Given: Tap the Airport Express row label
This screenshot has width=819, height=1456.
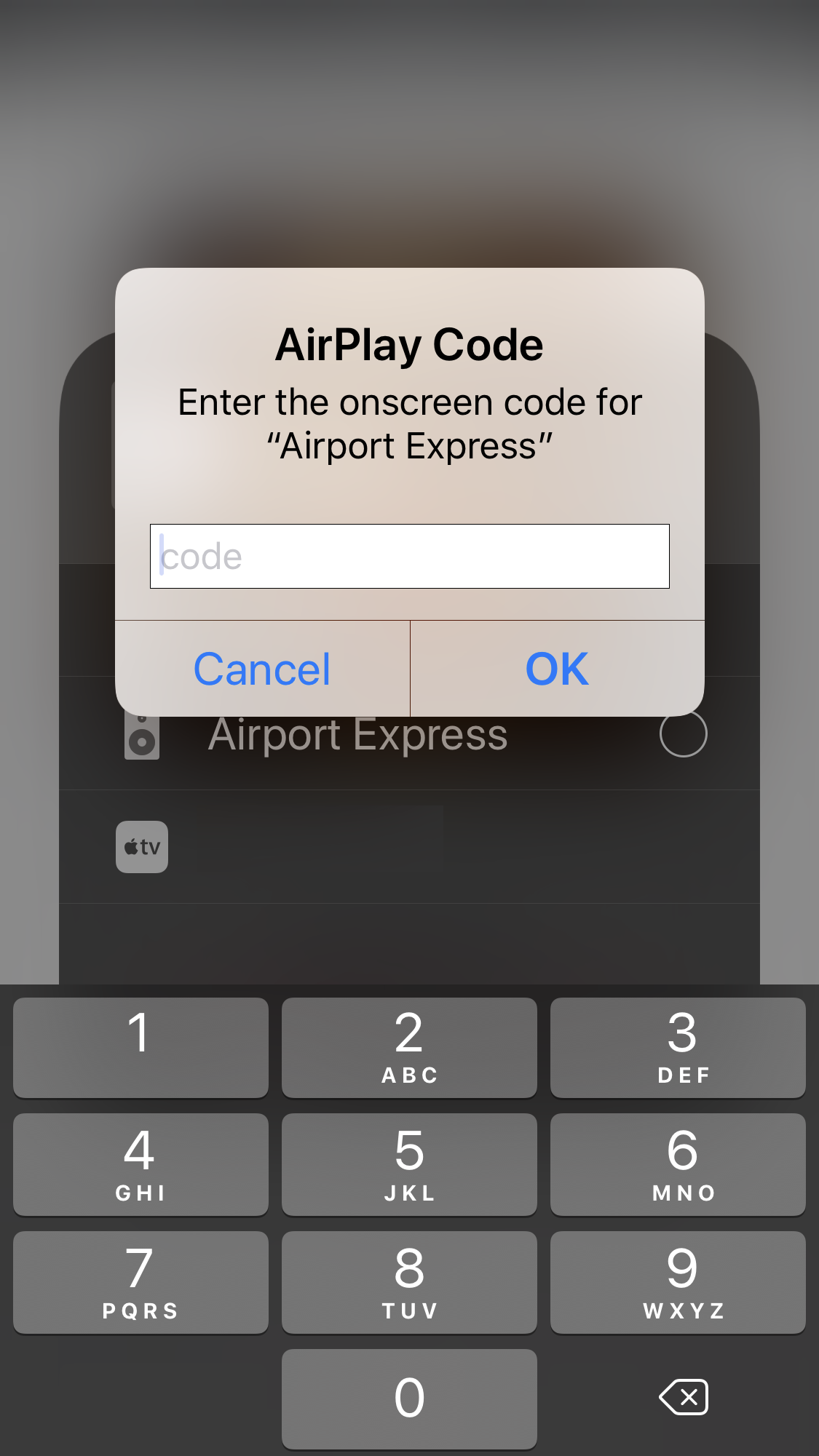Looking at the screenshot, I should pos(357,733).
